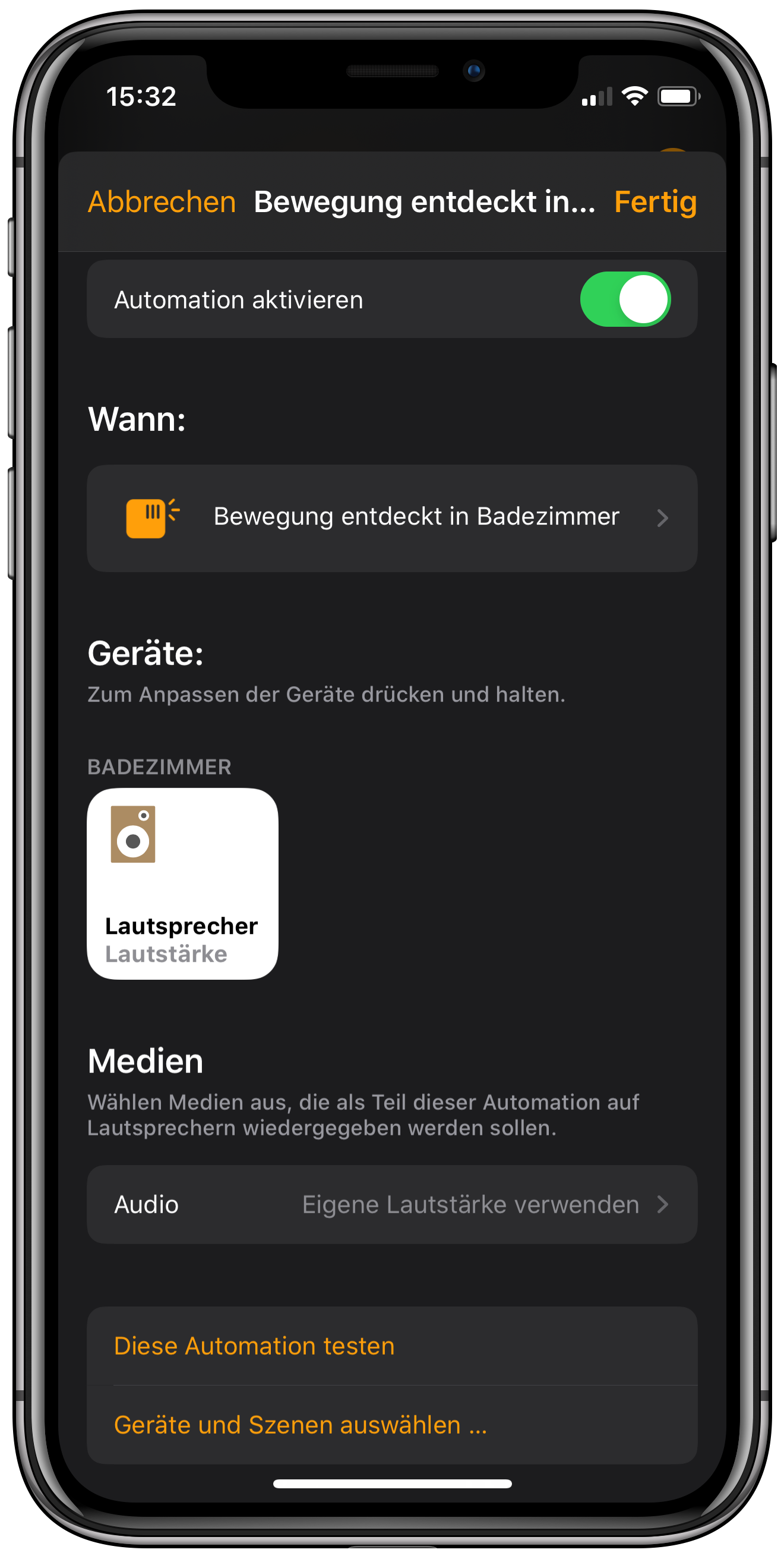
Task: Choose Geräte und Szenen auswählen
Action: (x=300, y=1425)
